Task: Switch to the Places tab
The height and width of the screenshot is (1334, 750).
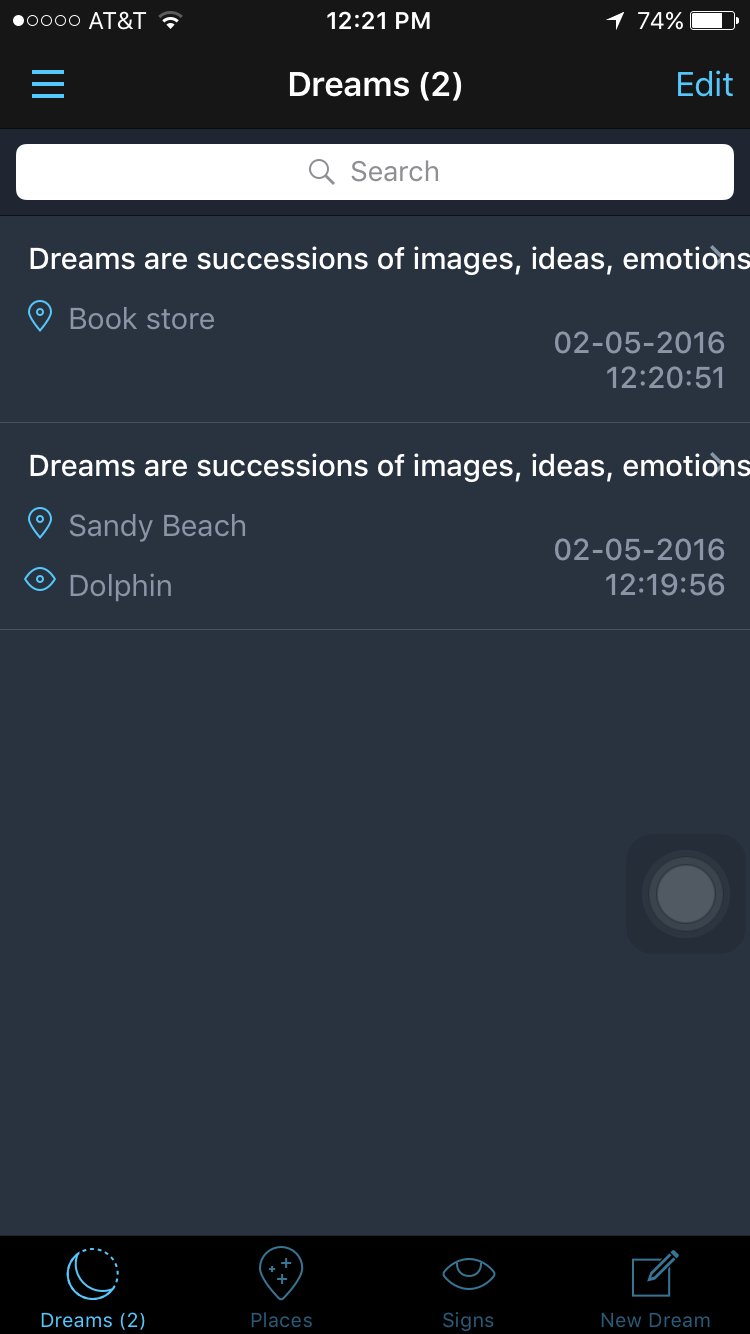Action: pos(281,1288)
